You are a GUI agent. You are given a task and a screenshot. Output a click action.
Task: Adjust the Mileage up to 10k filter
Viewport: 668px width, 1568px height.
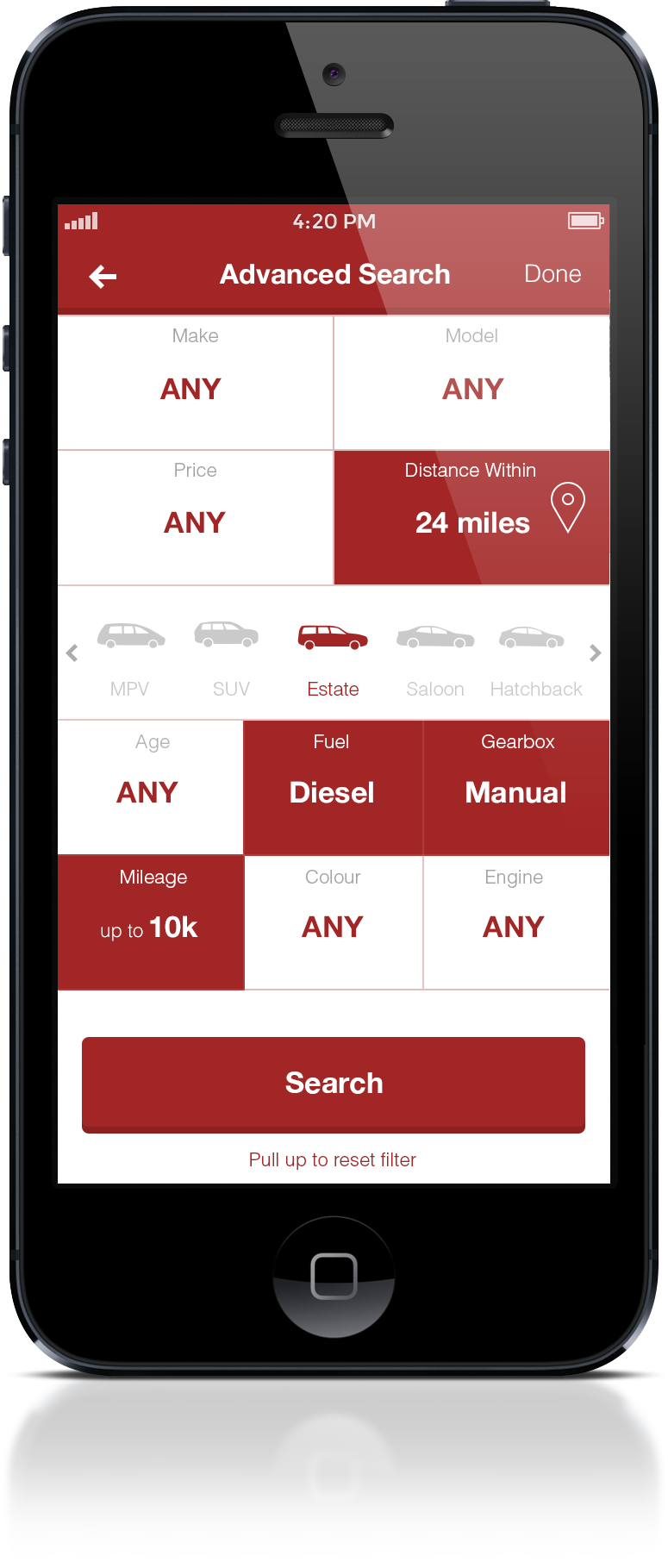pos(151,921)
